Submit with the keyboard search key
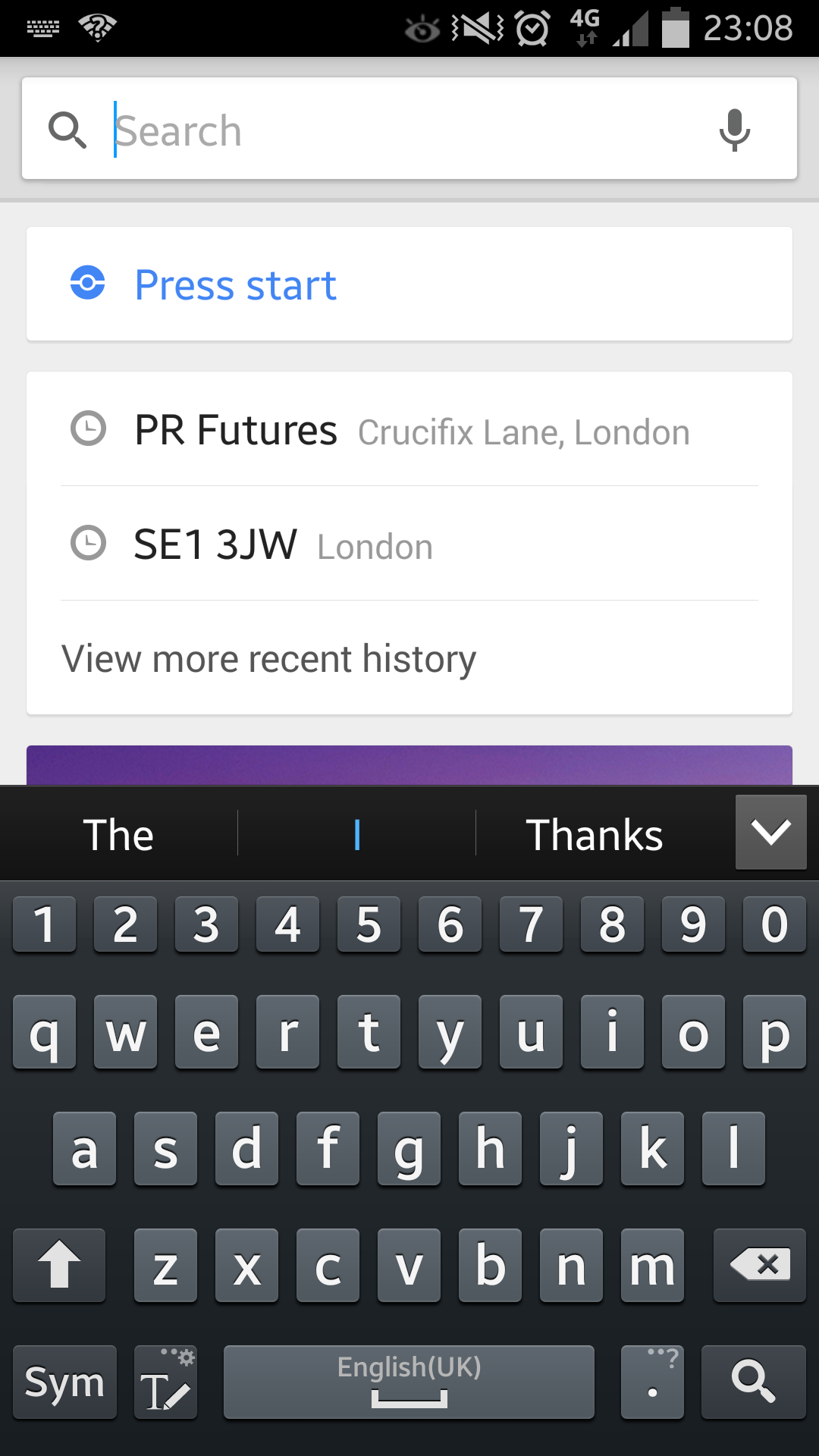 point(753,1382)
